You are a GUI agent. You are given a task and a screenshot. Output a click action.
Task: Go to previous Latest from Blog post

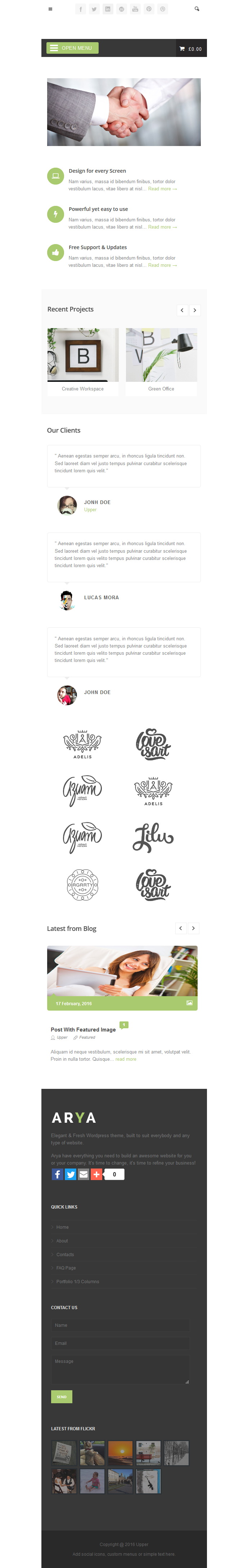[181, 928]
